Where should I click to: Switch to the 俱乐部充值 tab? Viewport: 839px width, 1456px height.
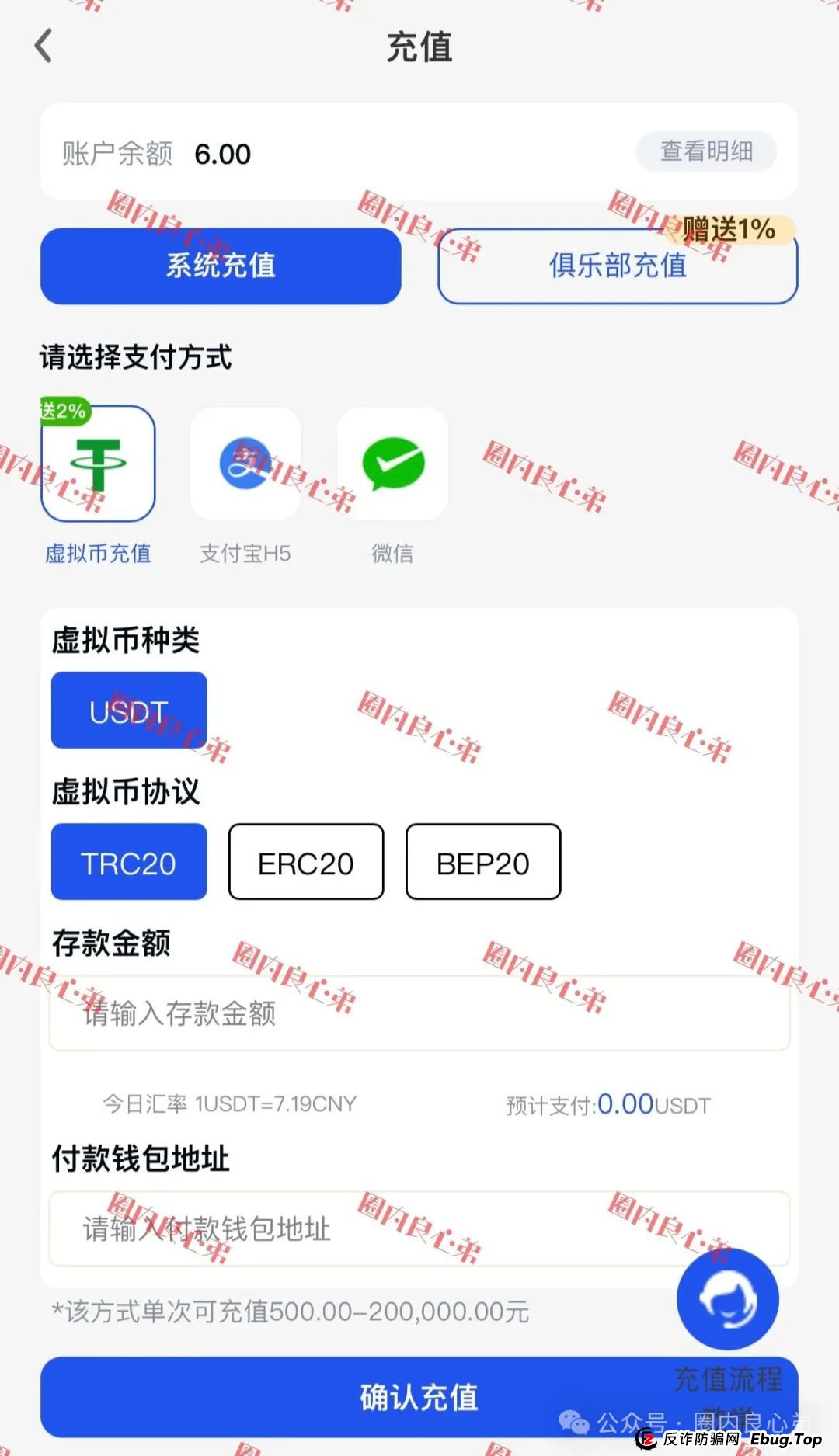click(616, 268)
